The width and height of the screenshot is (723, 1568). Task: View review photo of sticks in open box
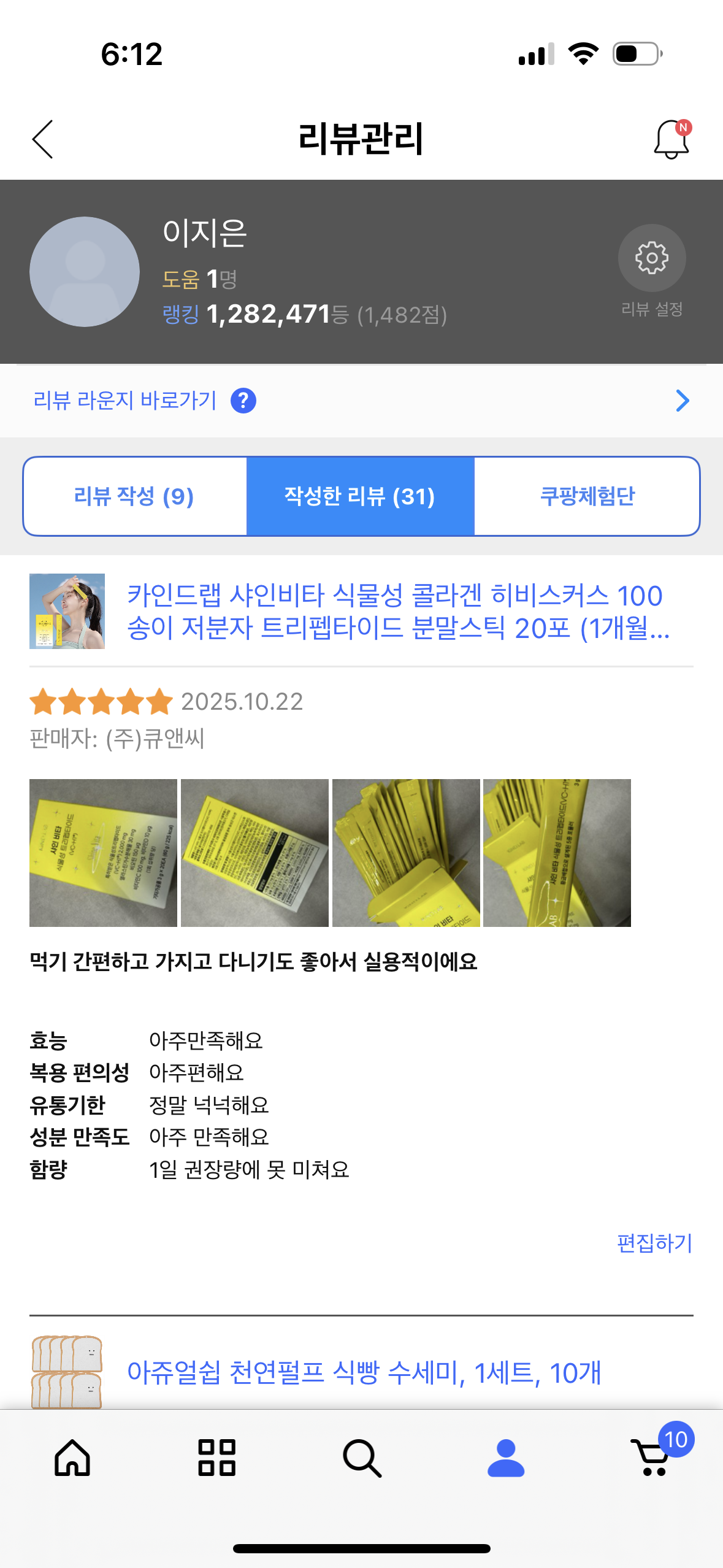(x=406, y=853)
